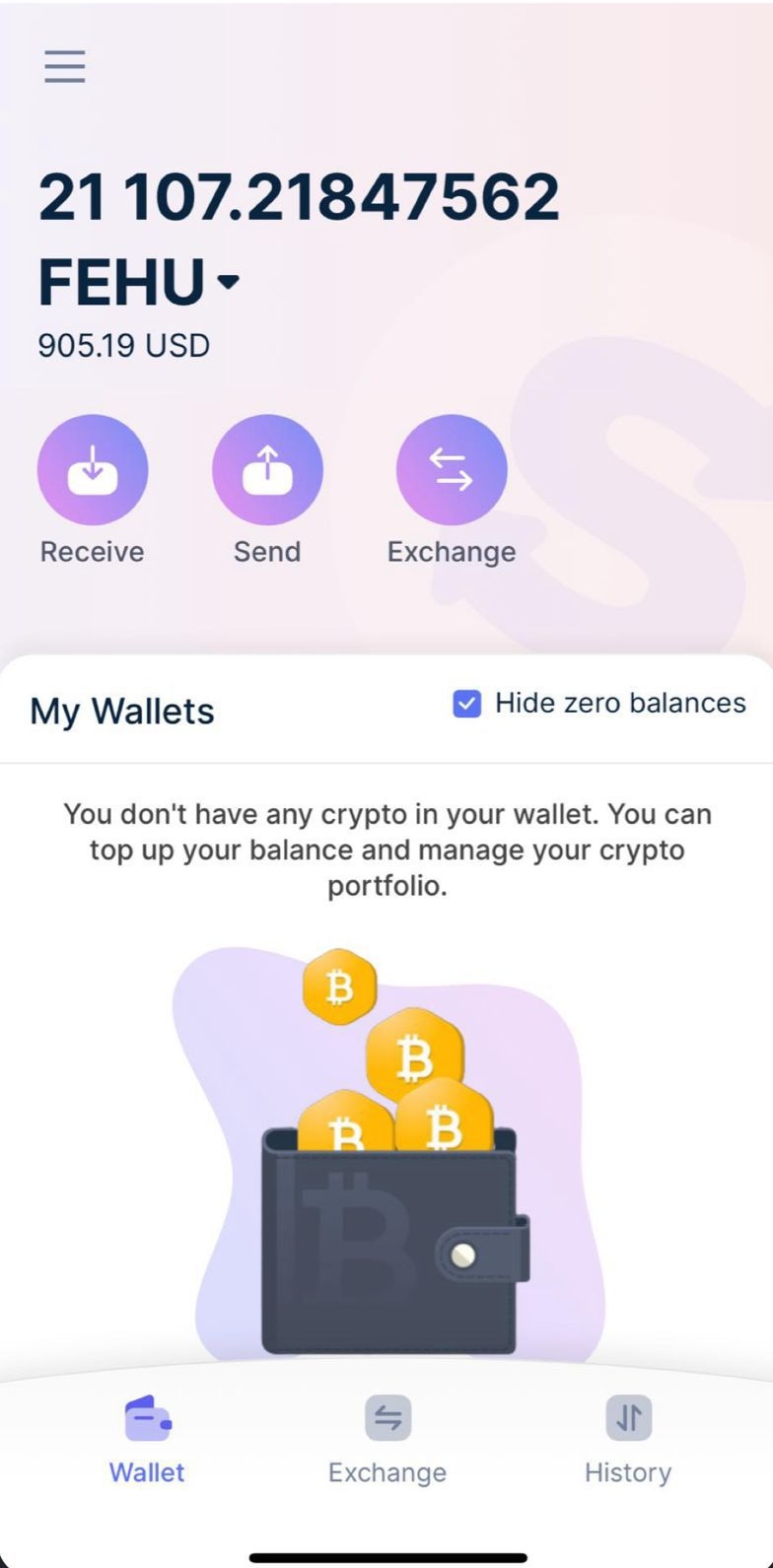Expand the FEHU currency dropdown
This screenshot has width=773, height=1568.
228,283
